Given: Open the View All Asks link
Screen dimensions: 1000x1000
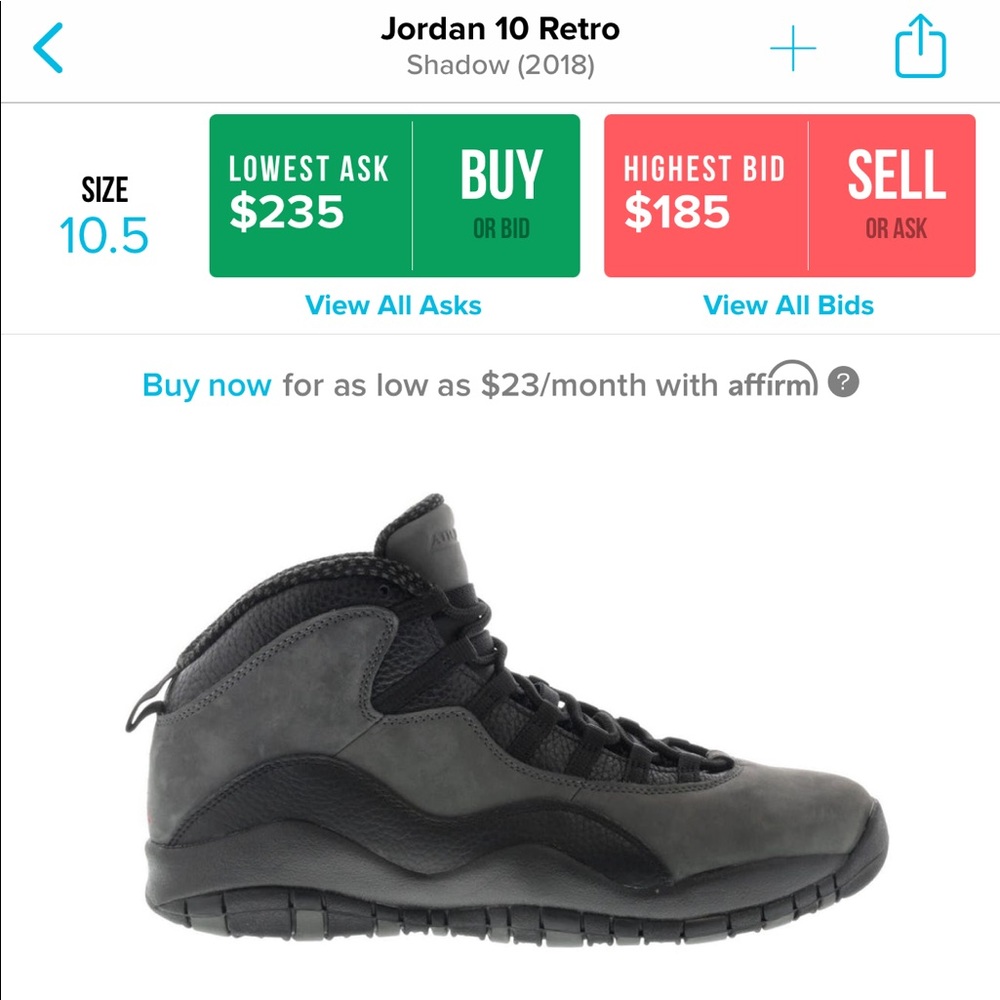Looking at the screenshot, I should coord(393,305).
